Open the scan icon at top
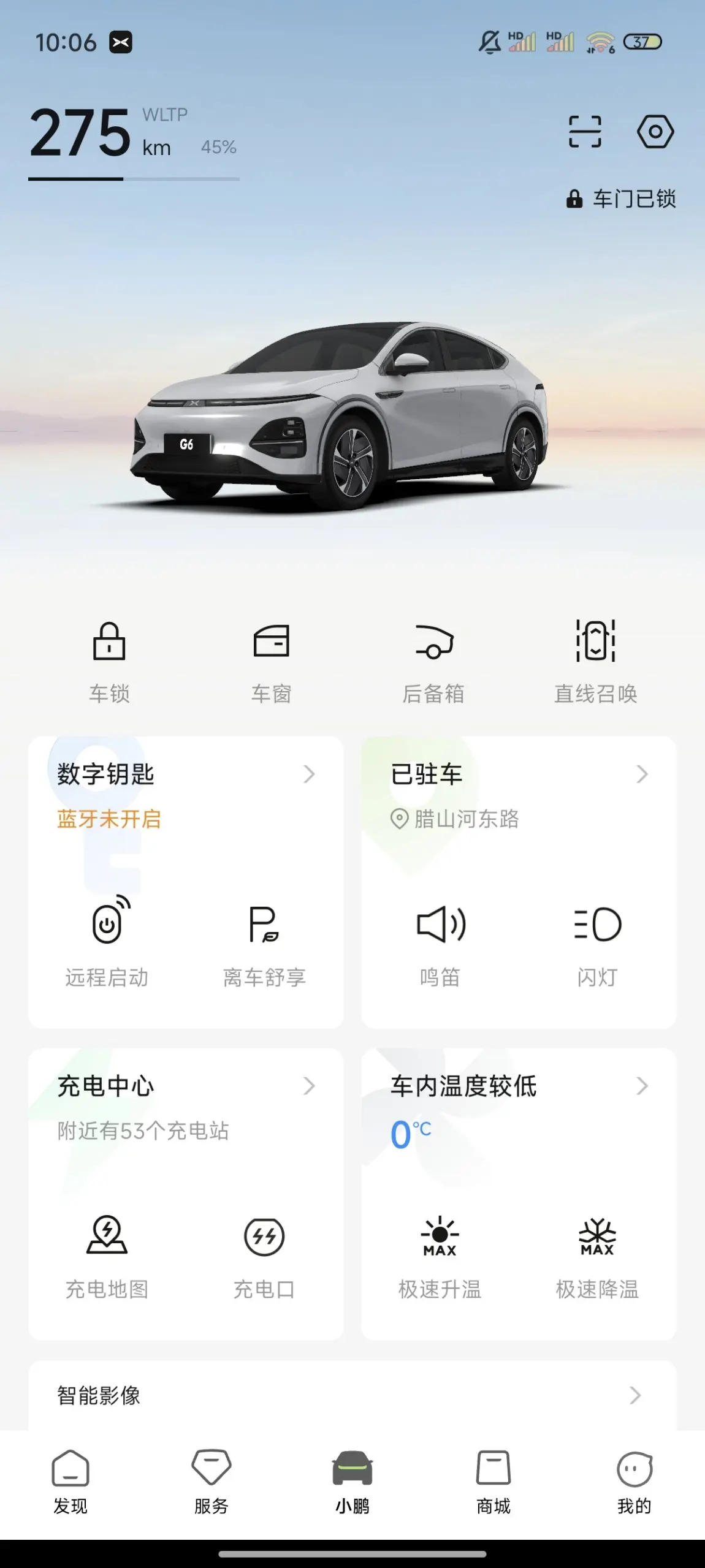The image size is (705, 1568). pos(585,132)
